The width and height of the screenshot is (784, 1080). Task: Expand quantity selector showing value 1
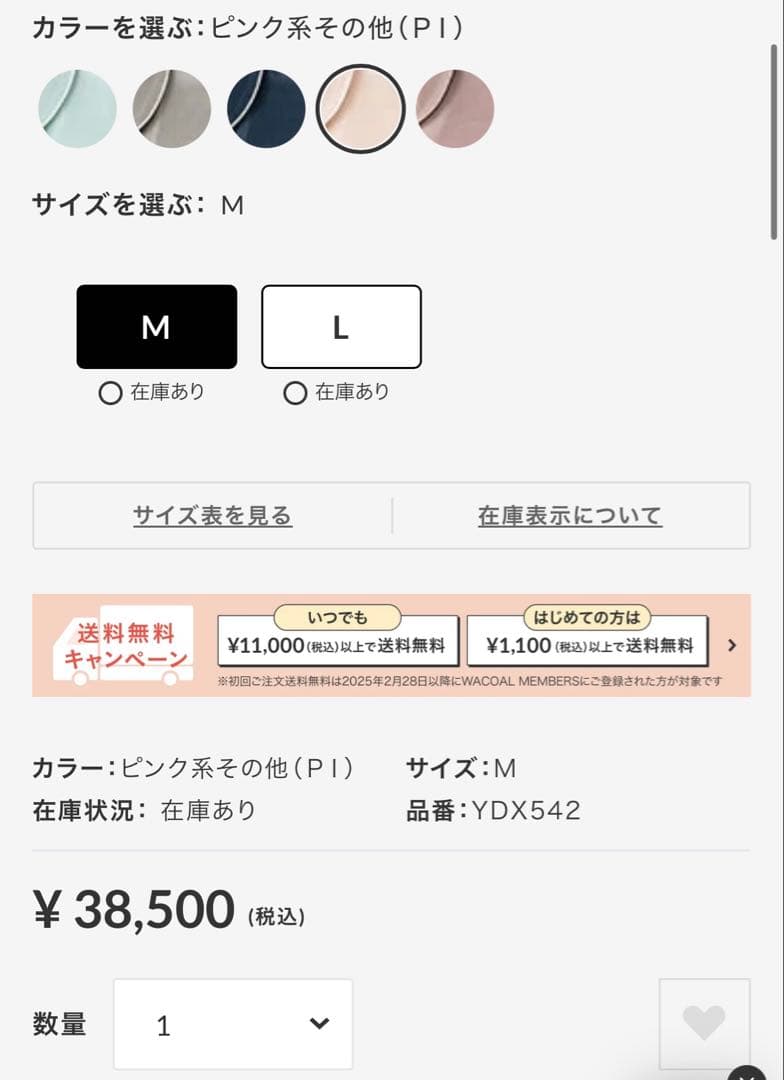[232, 1023]
